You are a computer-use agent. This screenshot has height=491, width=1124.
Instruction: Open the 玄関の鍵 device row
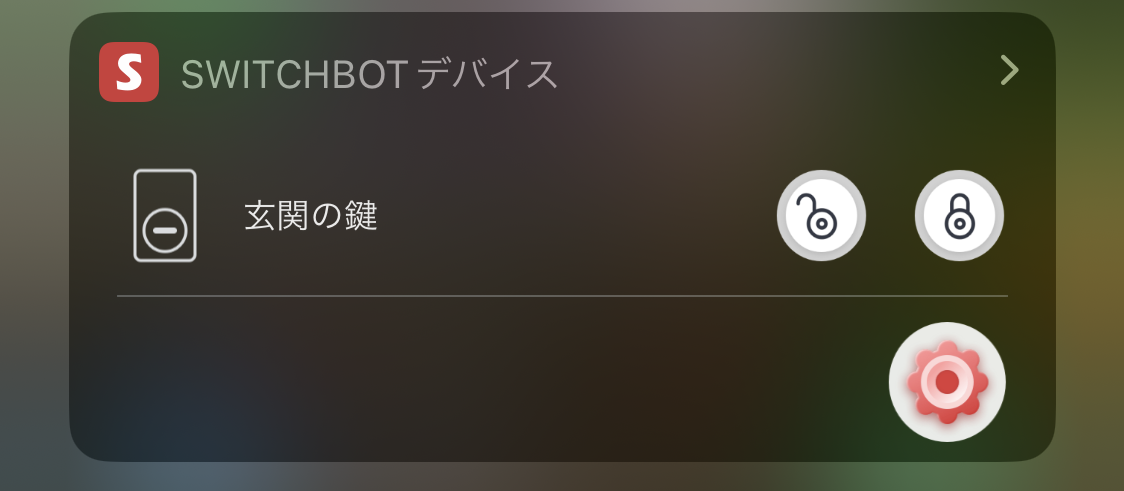(310, 216)
